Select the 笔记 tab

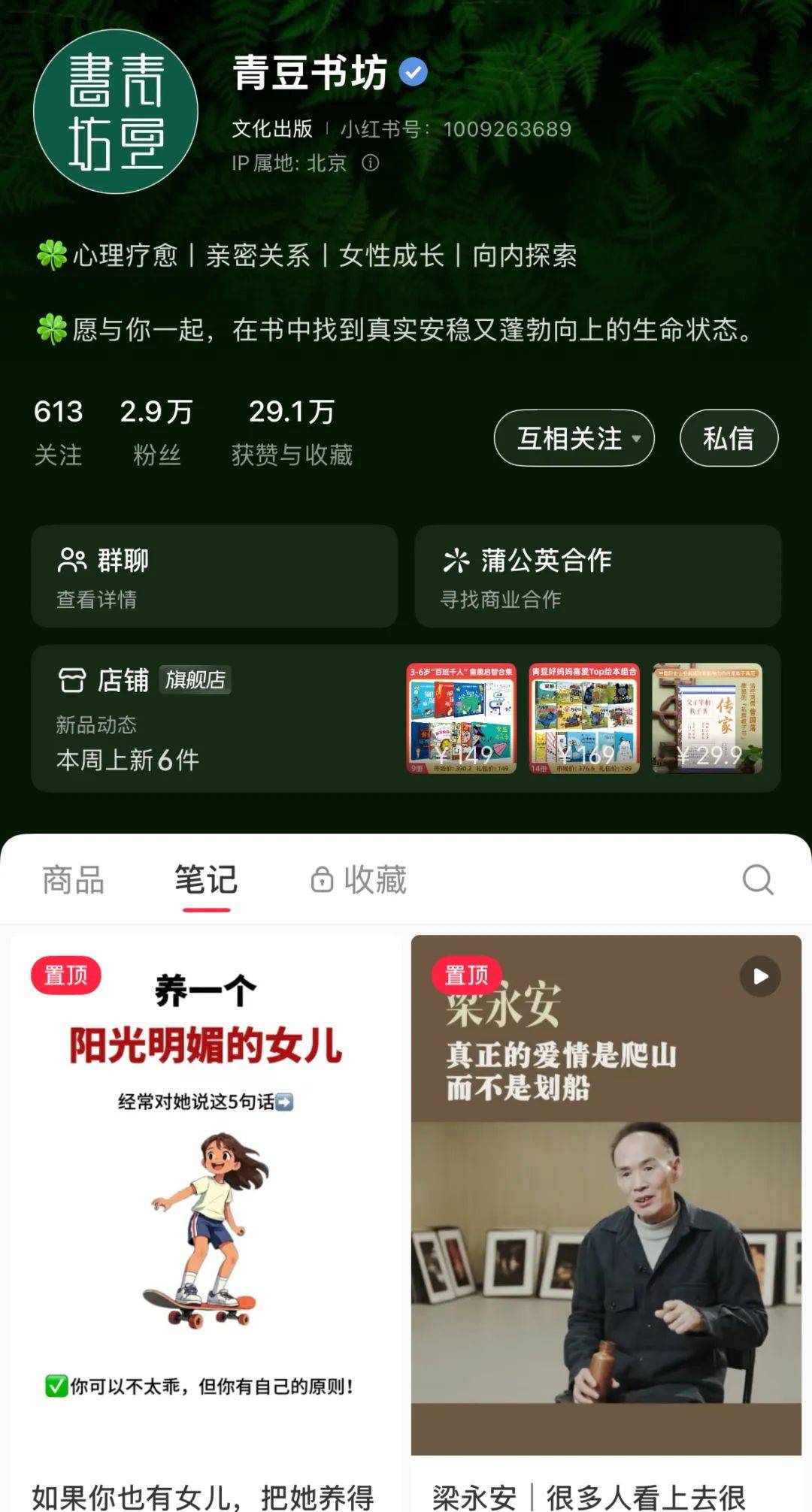(x=206, y=880)
